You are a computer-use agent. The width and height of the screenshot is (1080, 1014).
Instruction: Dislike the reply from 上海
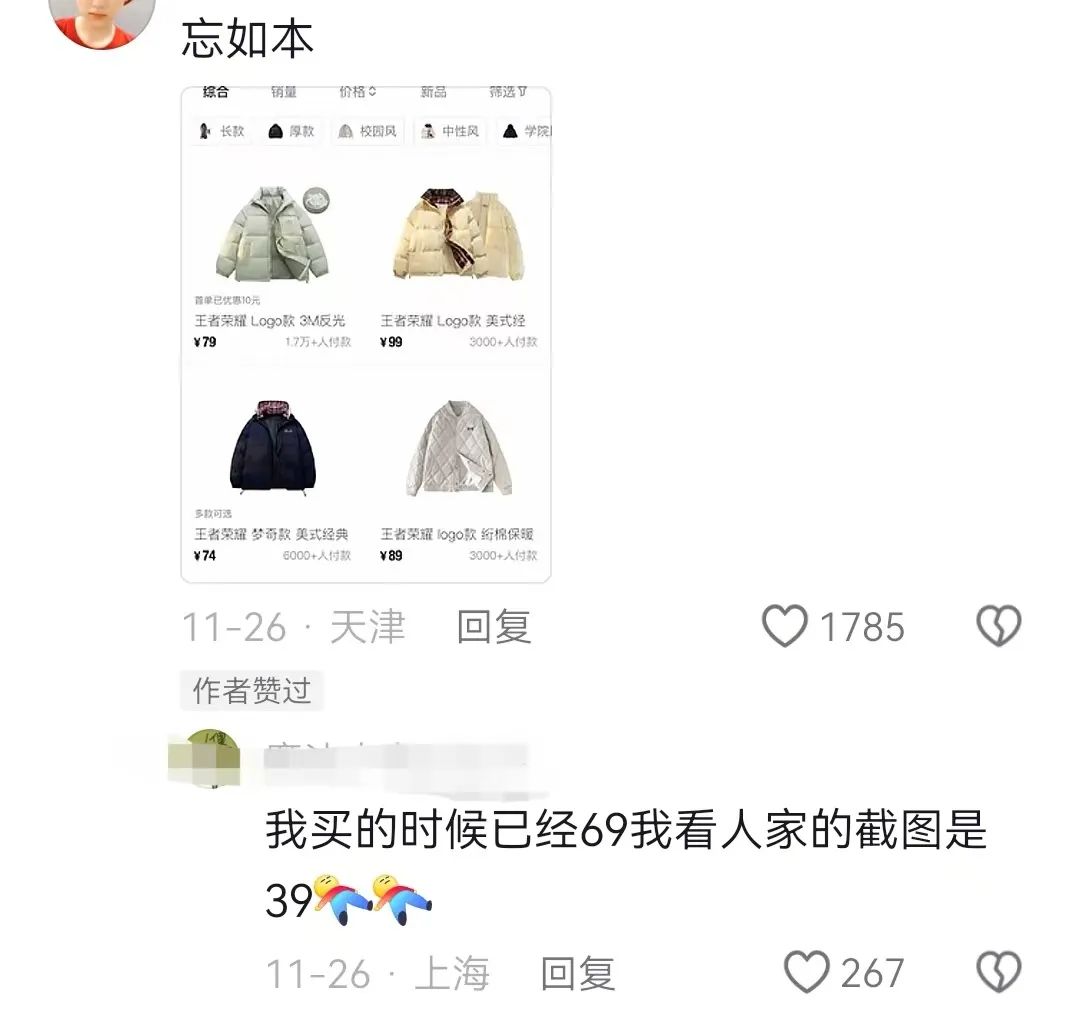click(998, 972)
